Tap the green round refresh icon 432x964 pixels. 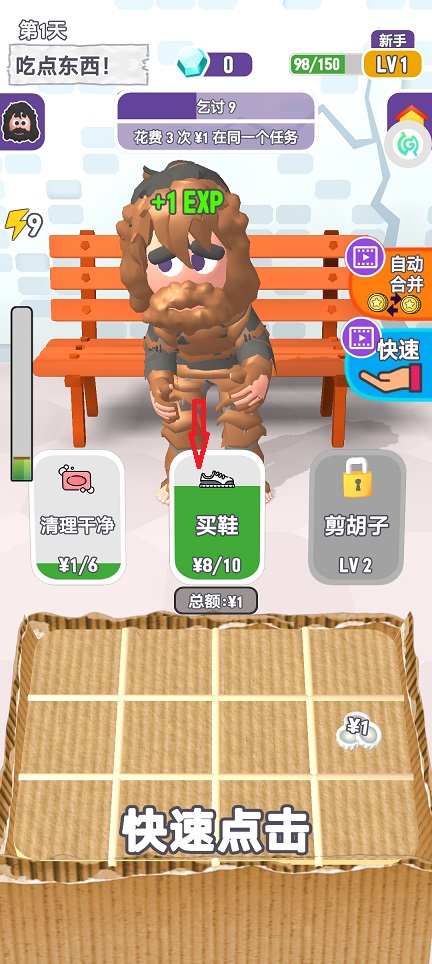click(408, 145)
